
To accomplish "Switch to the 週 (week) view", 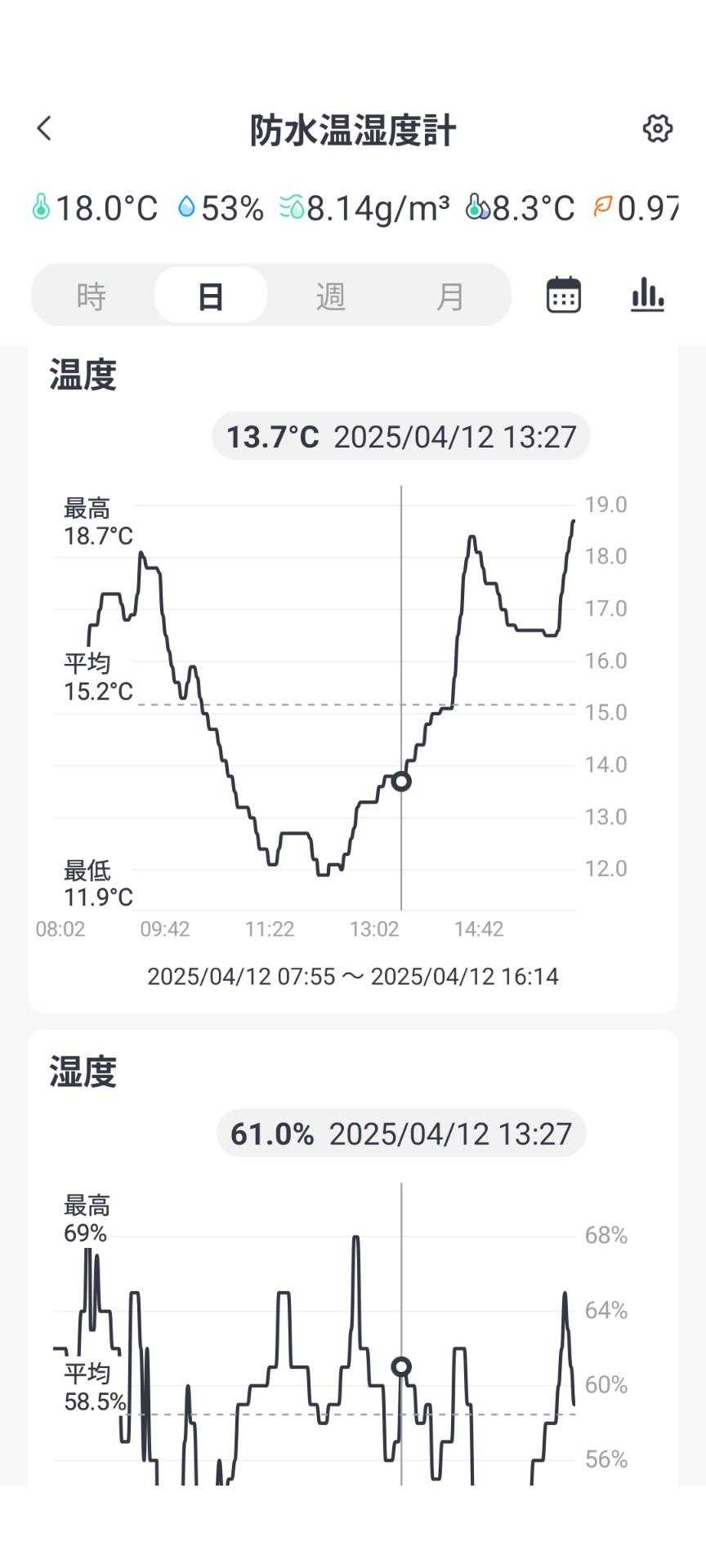I will click(330, 296).
